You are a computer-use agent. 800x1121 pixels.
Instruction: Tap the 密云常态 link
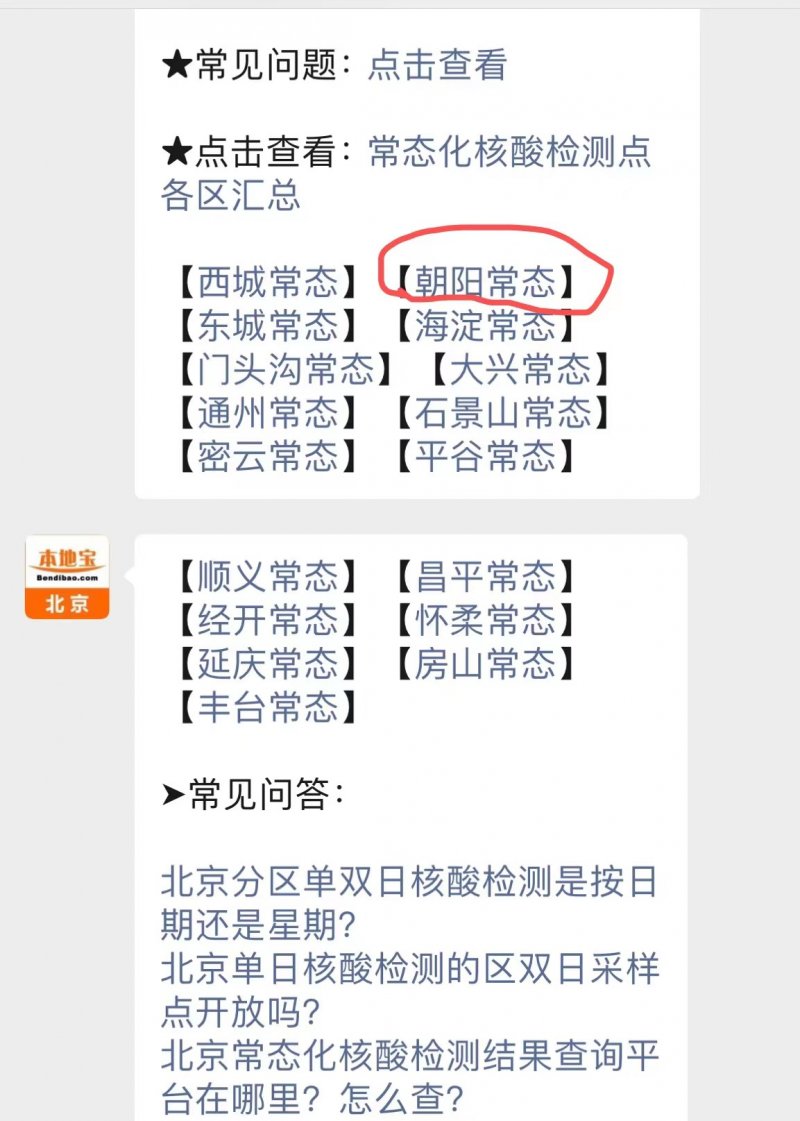[268, 456]
